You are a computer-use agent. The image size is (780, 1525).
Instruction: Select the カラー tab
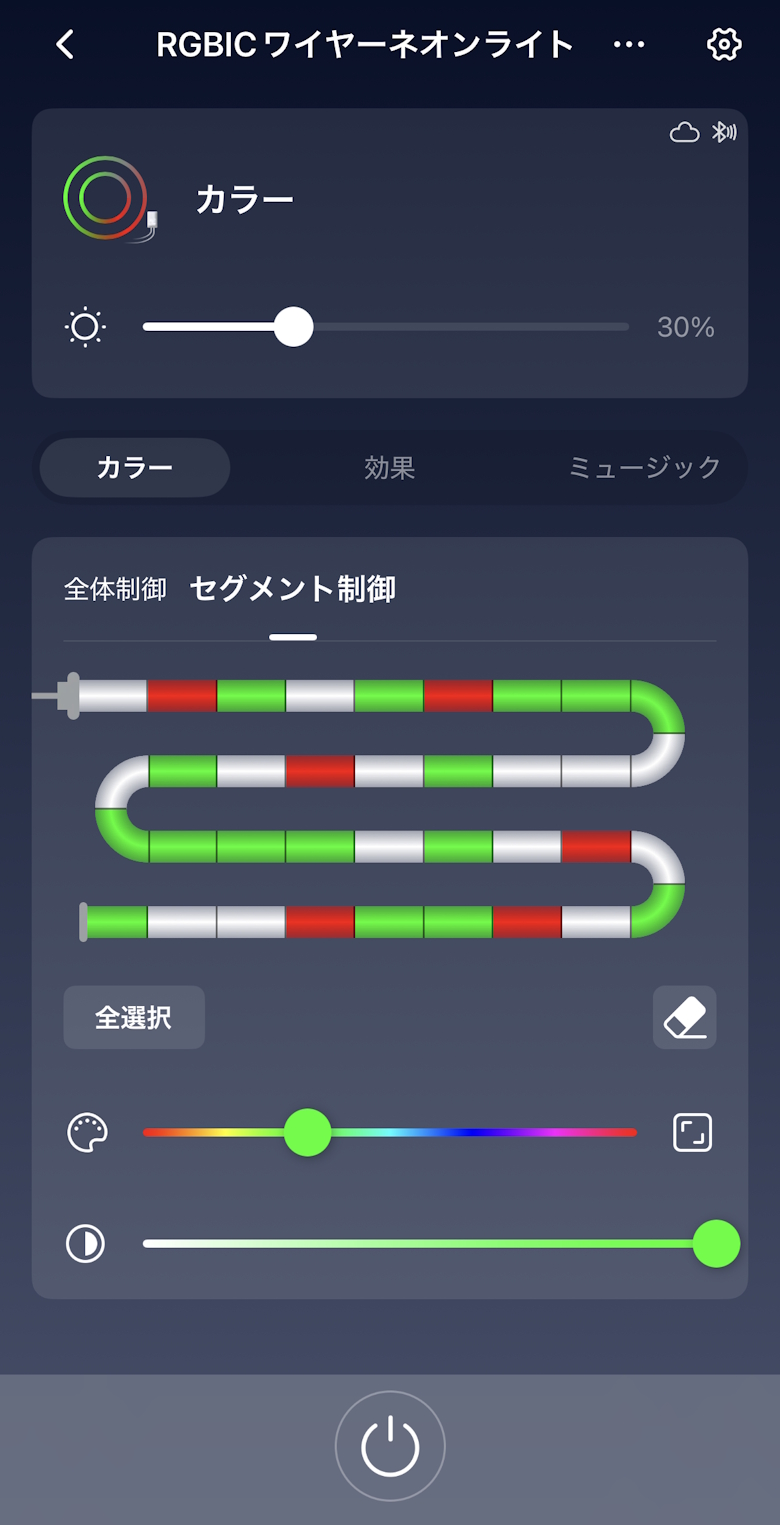[x=135, y=467]
